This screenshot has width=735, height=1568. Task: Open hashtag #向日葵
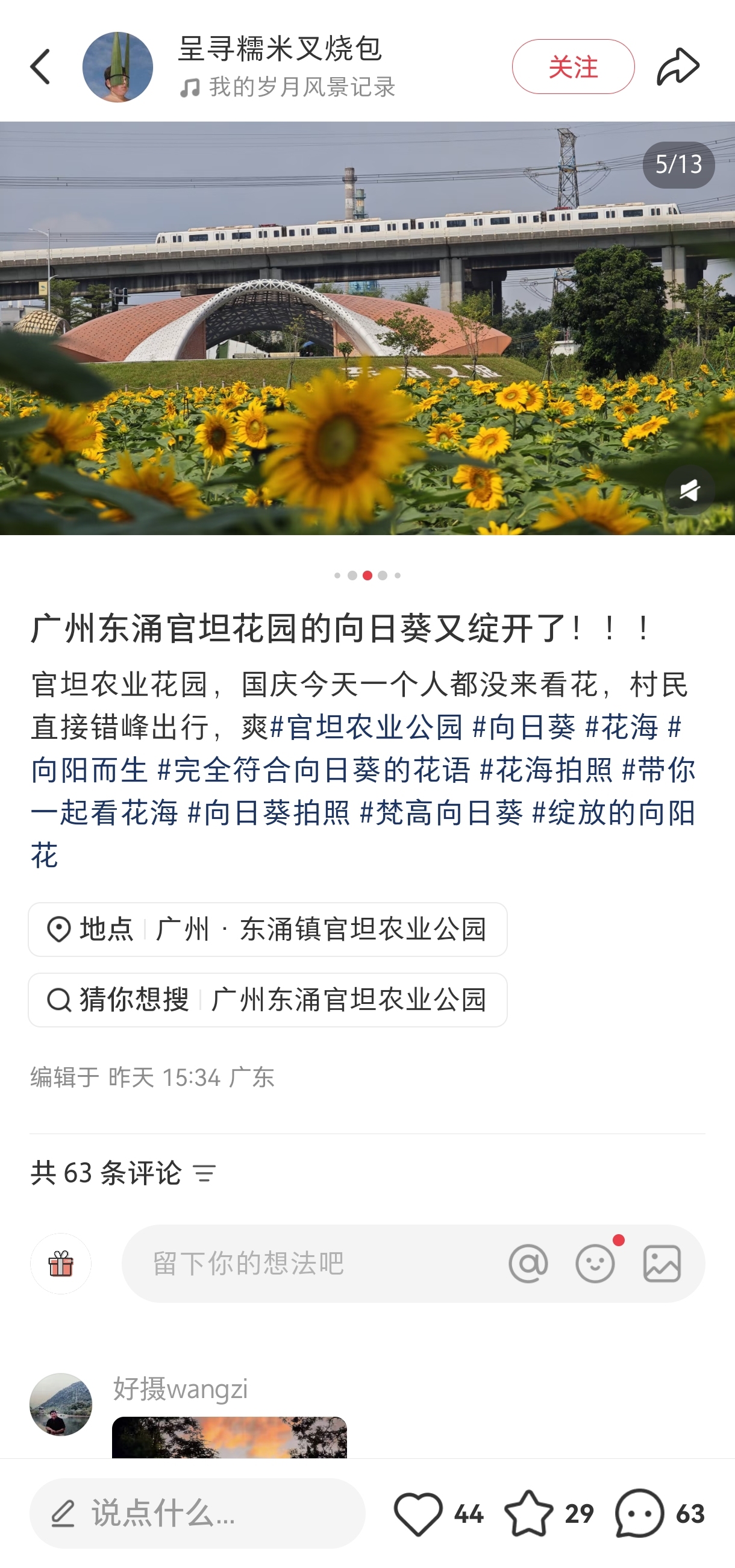point(524,727)
